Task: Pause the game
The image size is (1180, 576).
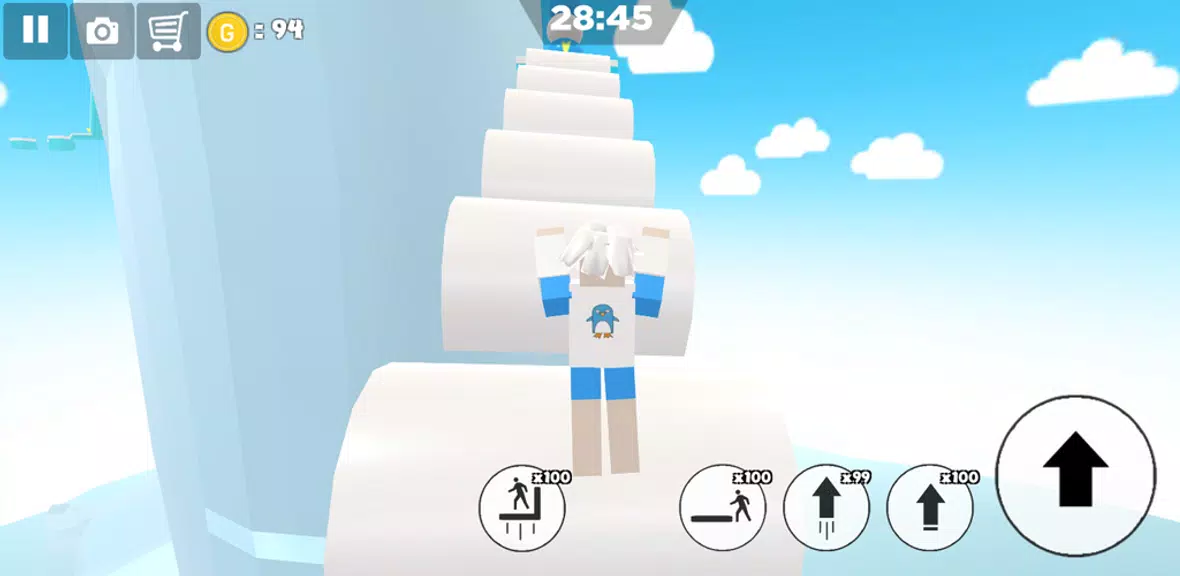Action: [x=35, y=30]
